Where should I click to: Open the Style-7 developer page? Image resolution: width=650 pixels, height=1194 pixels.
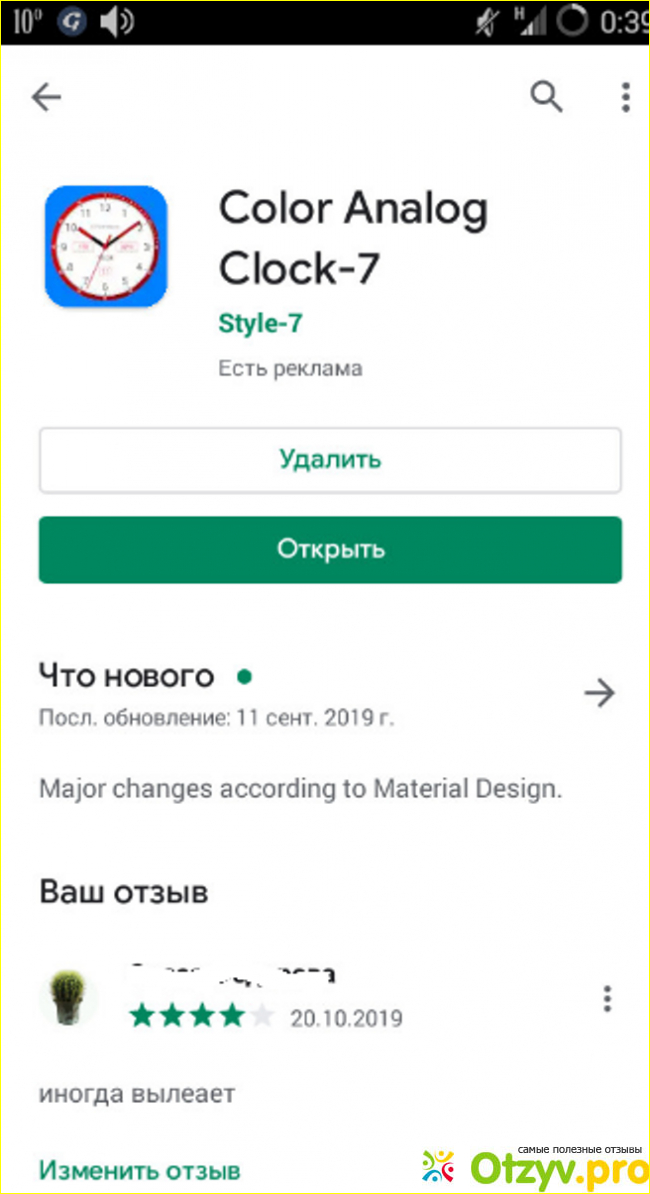[x=260, y=323]
